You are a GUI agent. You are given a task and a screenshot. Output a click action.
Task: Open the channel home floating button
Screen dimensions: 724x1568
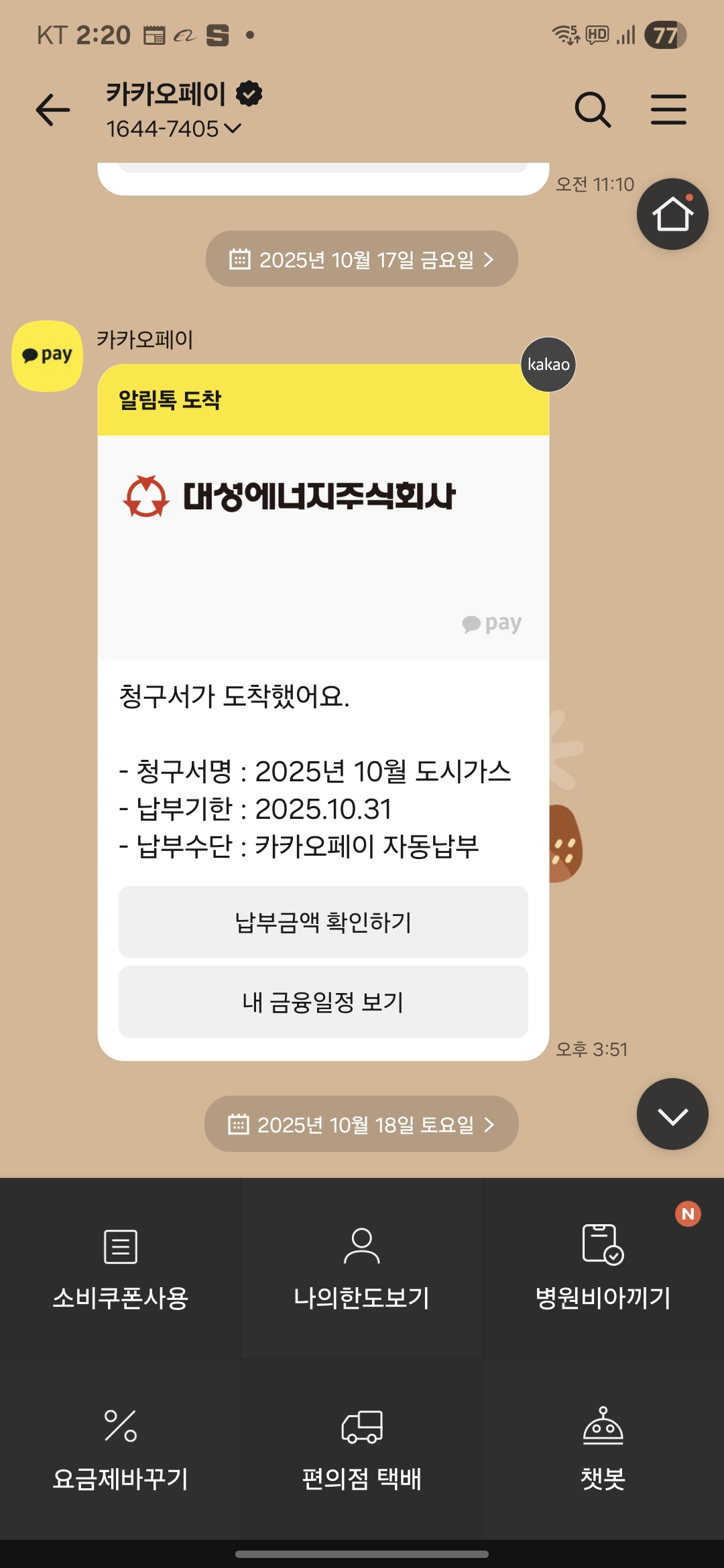click(672, 214)
